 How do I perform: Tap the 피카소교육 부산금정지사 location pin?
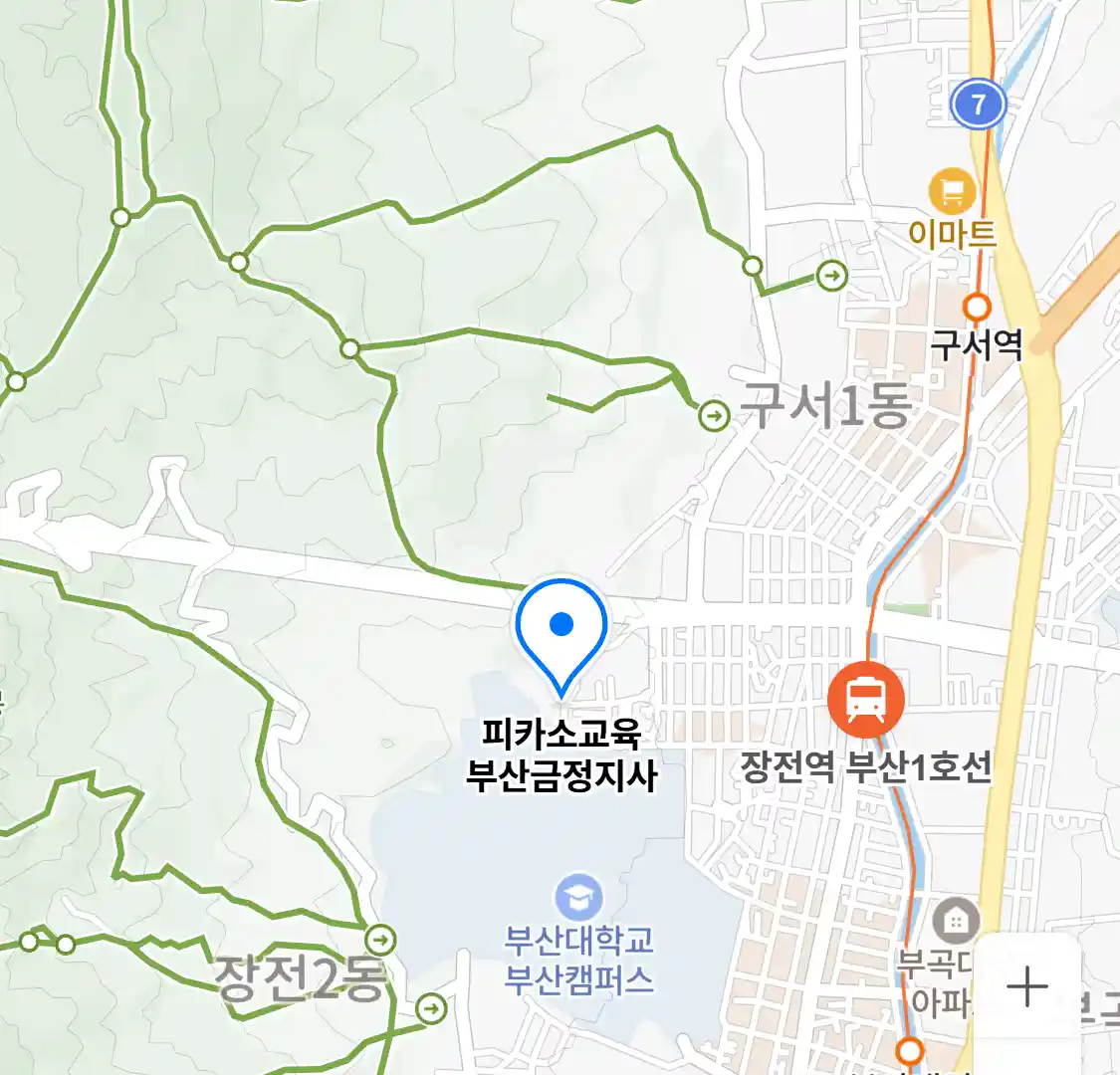pyautogui.click(x=561, y=629)
